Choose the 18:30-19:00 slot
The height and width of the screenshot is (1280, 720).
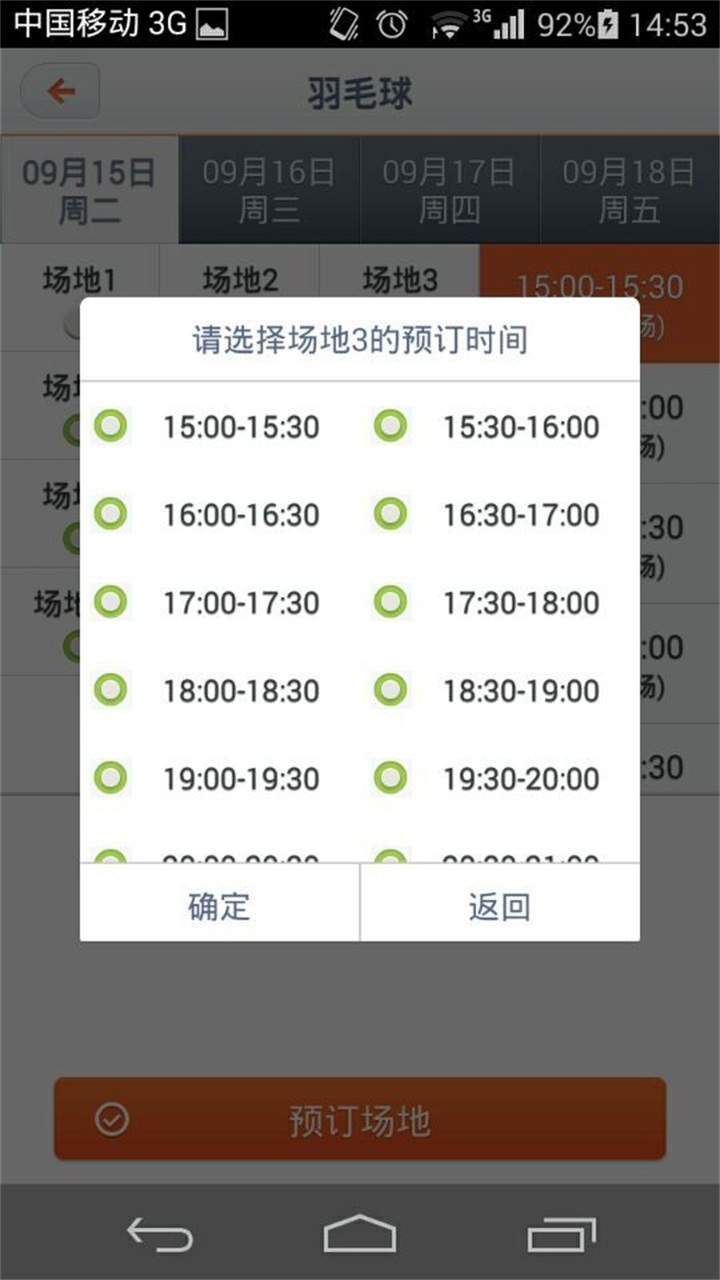[x=391, y=690]
